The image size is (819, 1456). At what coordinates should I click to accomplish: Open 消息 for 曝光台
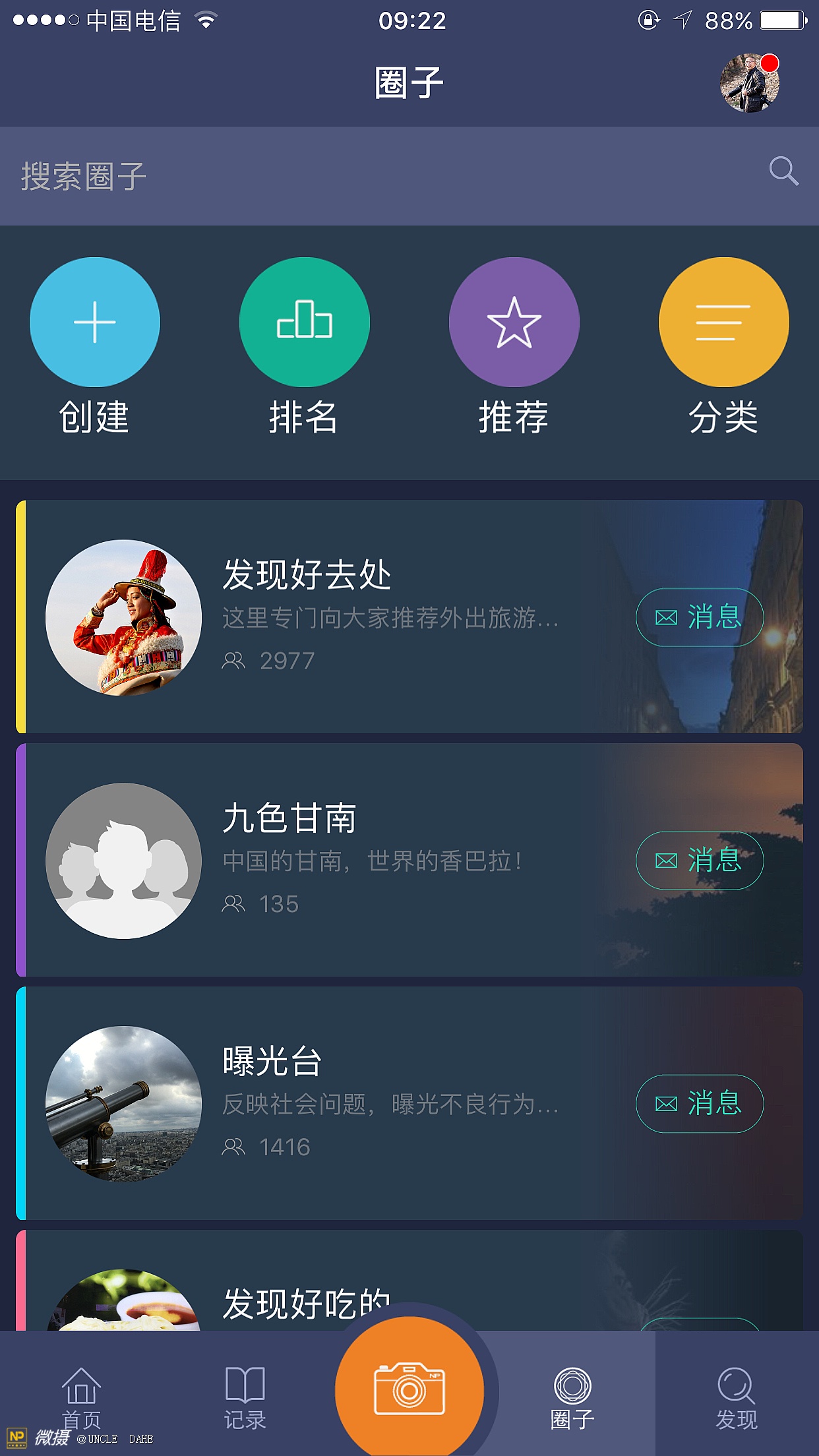699,1104
